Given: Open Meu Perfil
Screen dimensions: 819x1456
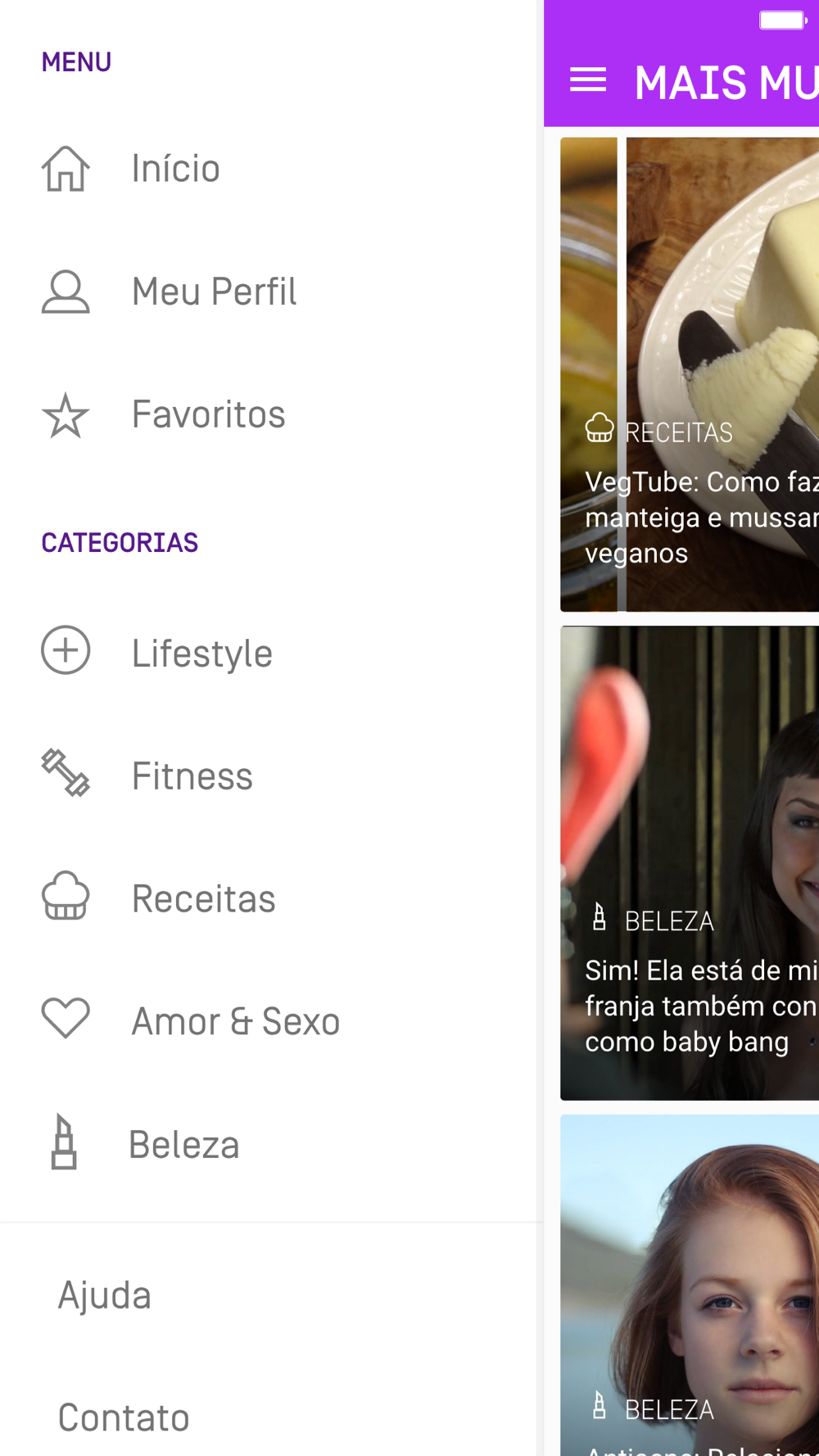Looking at the screenshot, I should click(213, 292).
